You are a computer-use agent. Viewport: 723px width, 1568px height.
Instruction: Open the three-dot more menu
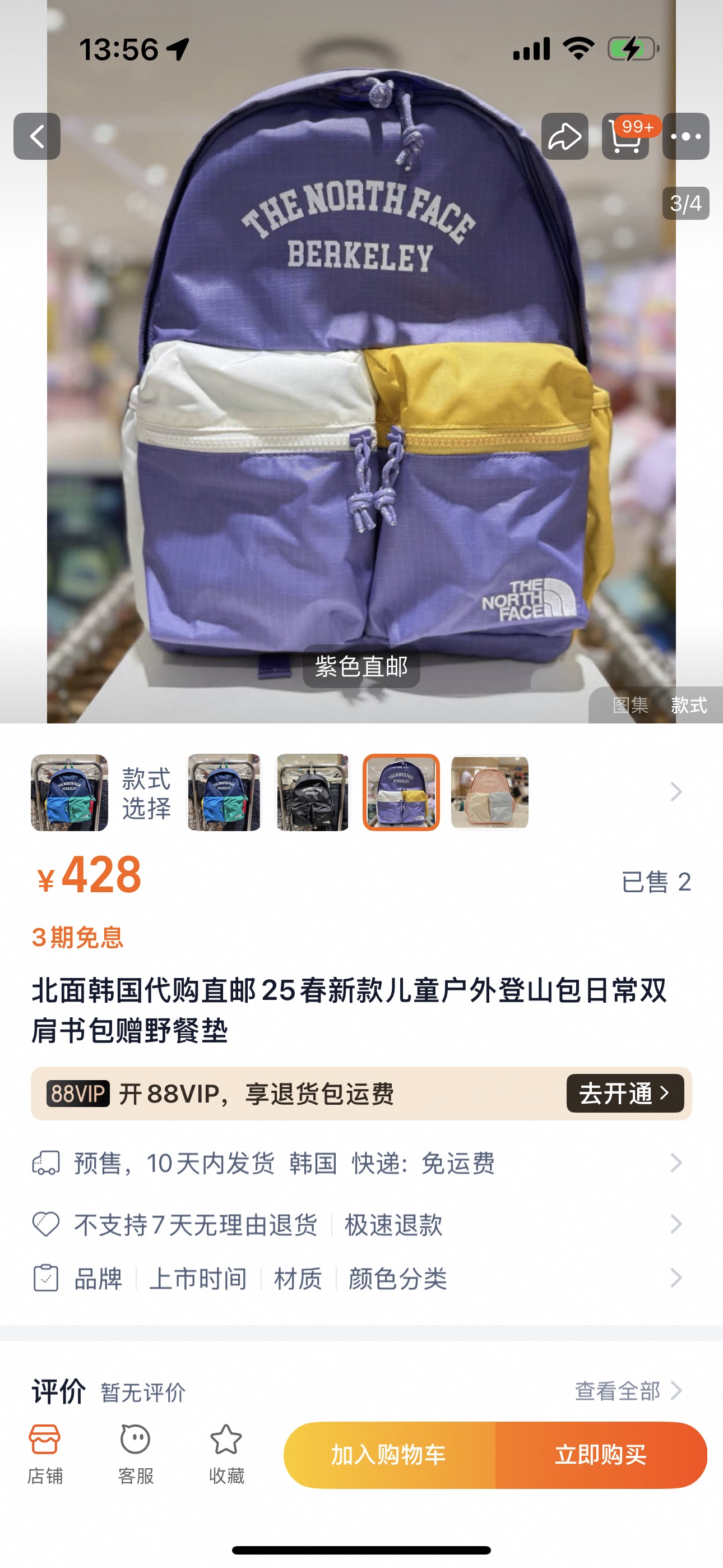point(685,136)
